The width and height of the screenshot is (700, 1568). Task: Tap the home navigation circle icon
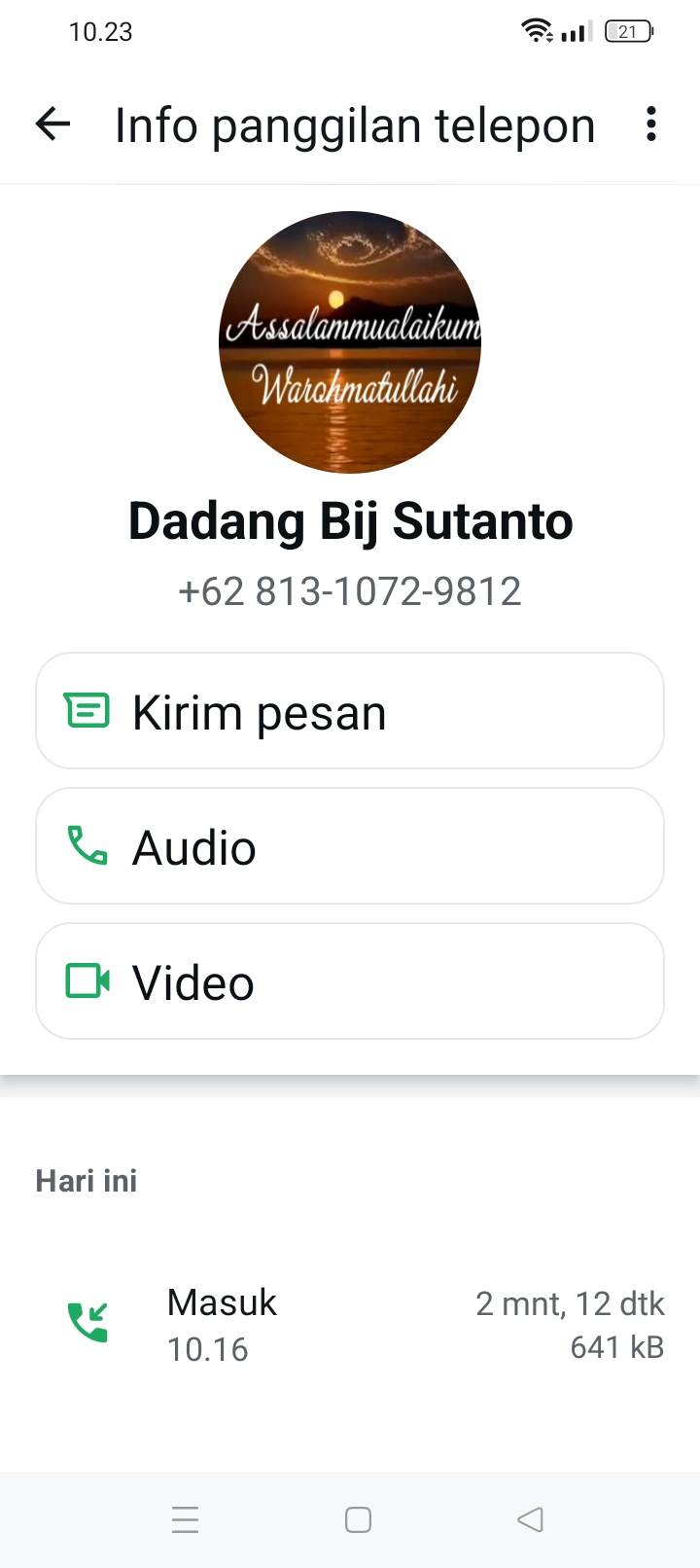[358, 1517]
